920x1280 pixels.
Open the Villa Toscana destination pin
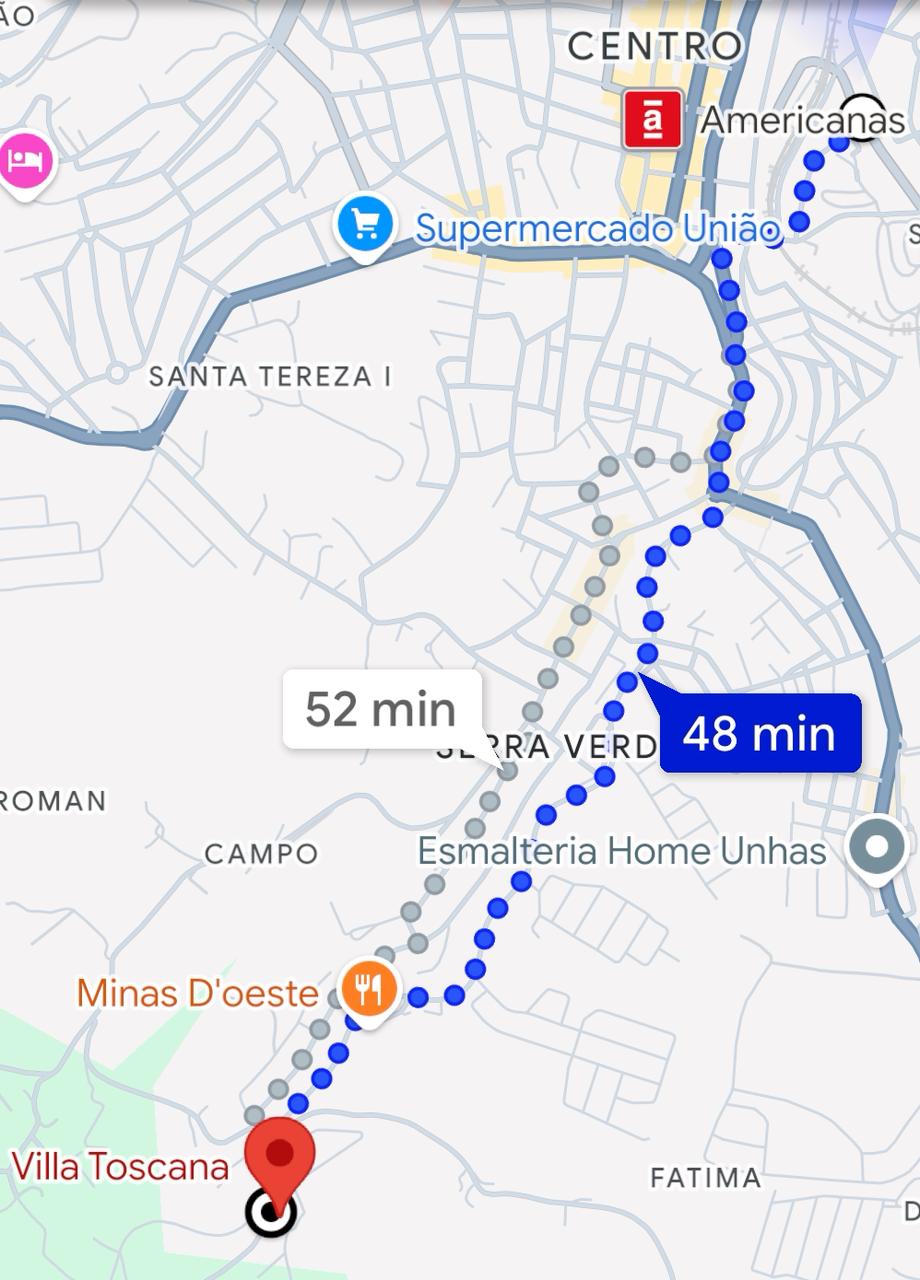click(x=280, y=1157)
